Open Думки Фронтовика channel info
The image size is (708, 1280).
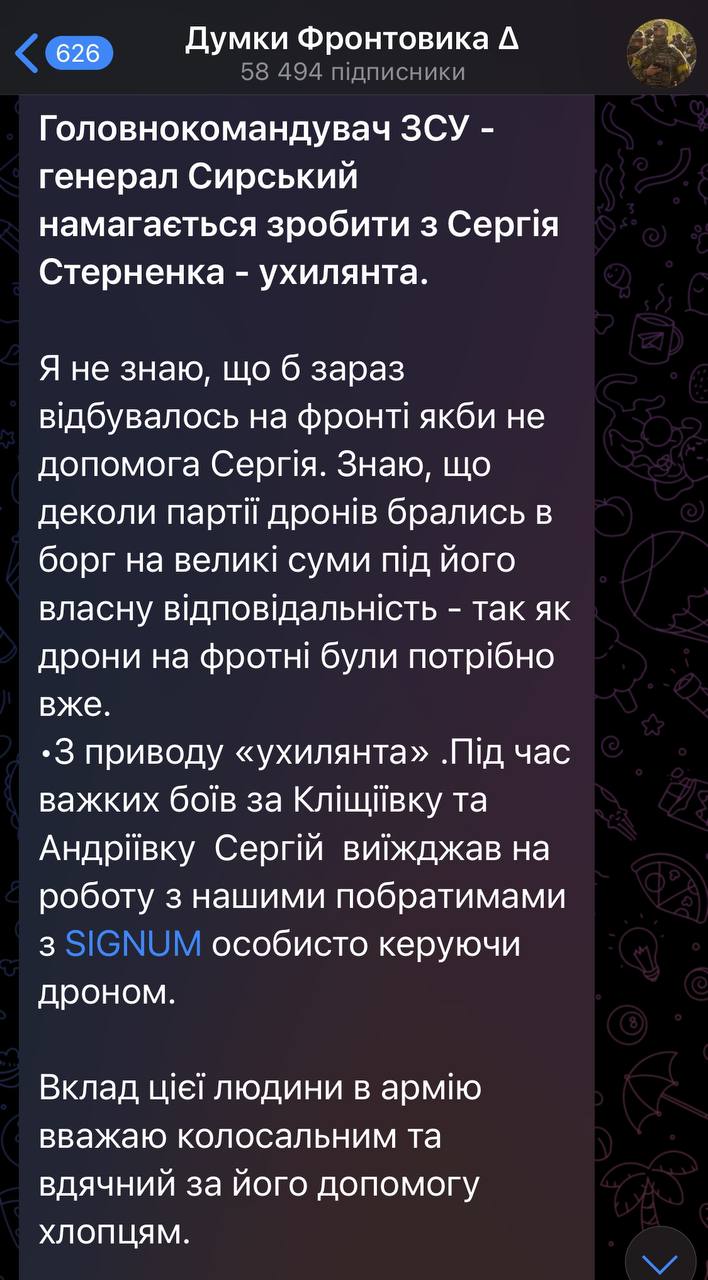pos(352,52)
